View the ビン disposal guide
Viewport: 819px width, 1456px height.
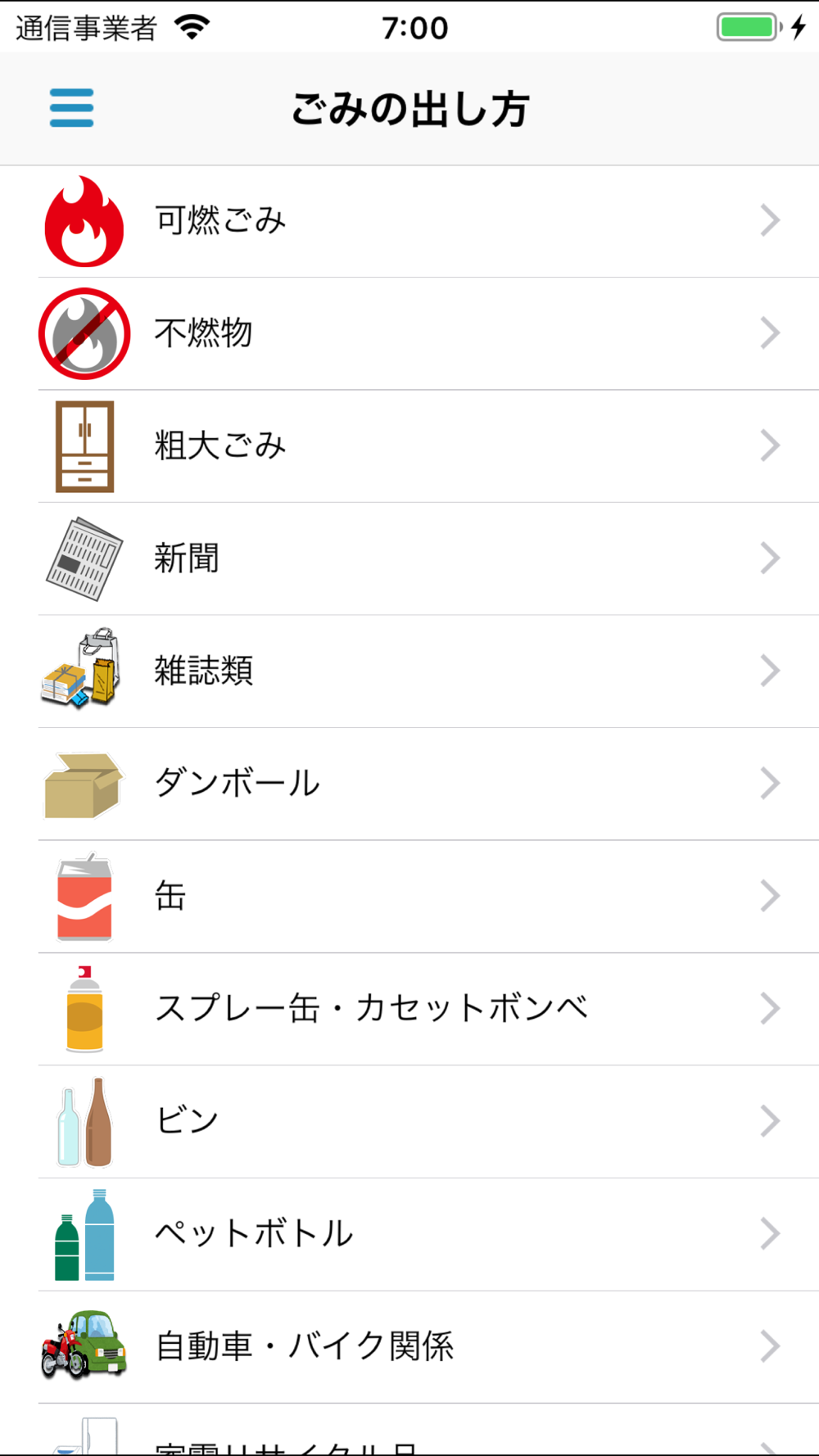click(409, 1122)
